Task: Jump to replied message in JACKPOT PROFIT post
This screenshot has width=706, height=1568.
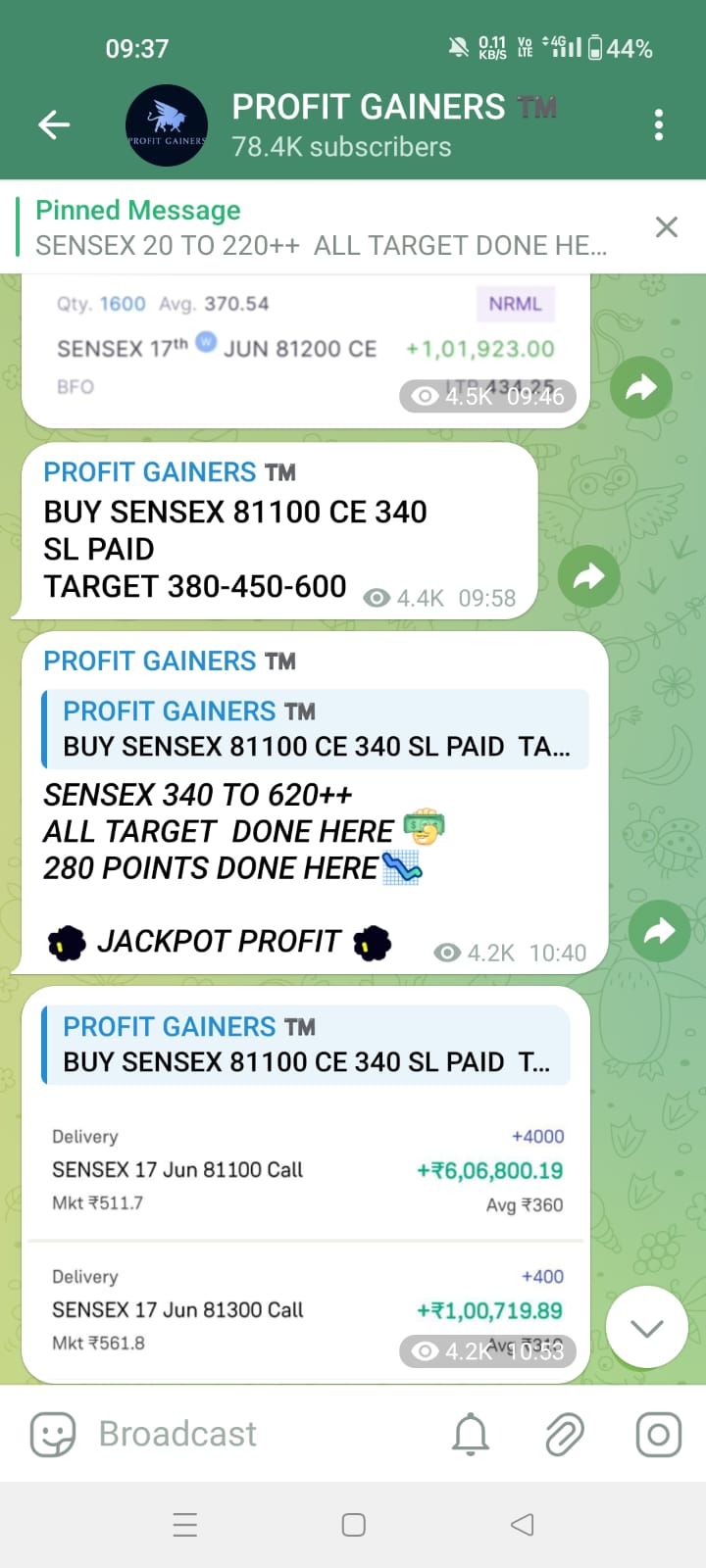Action: tap(314, 730)
